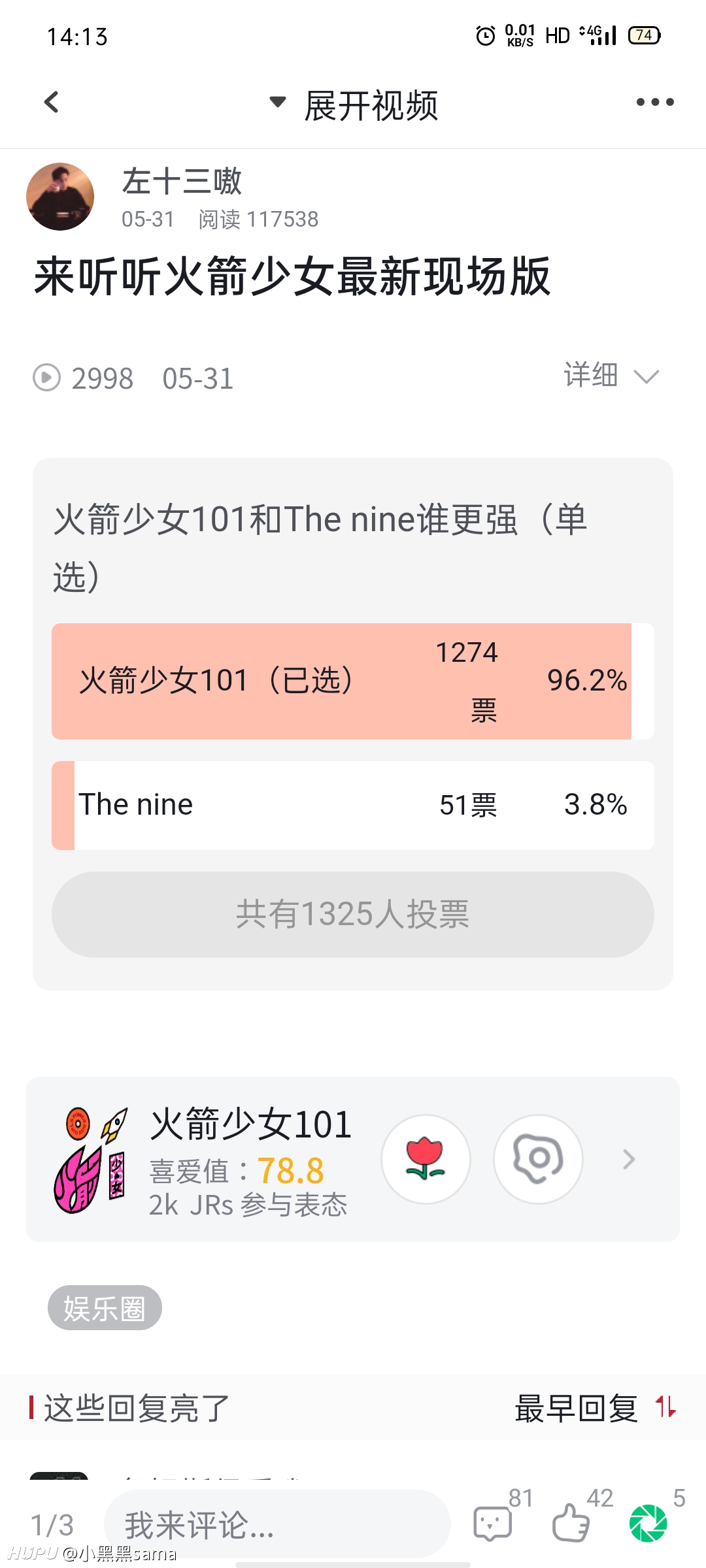Viewport: 706px width, 1568px height.
Task: Open the 火箭少女101 rating card
Action: point(353,1159)
